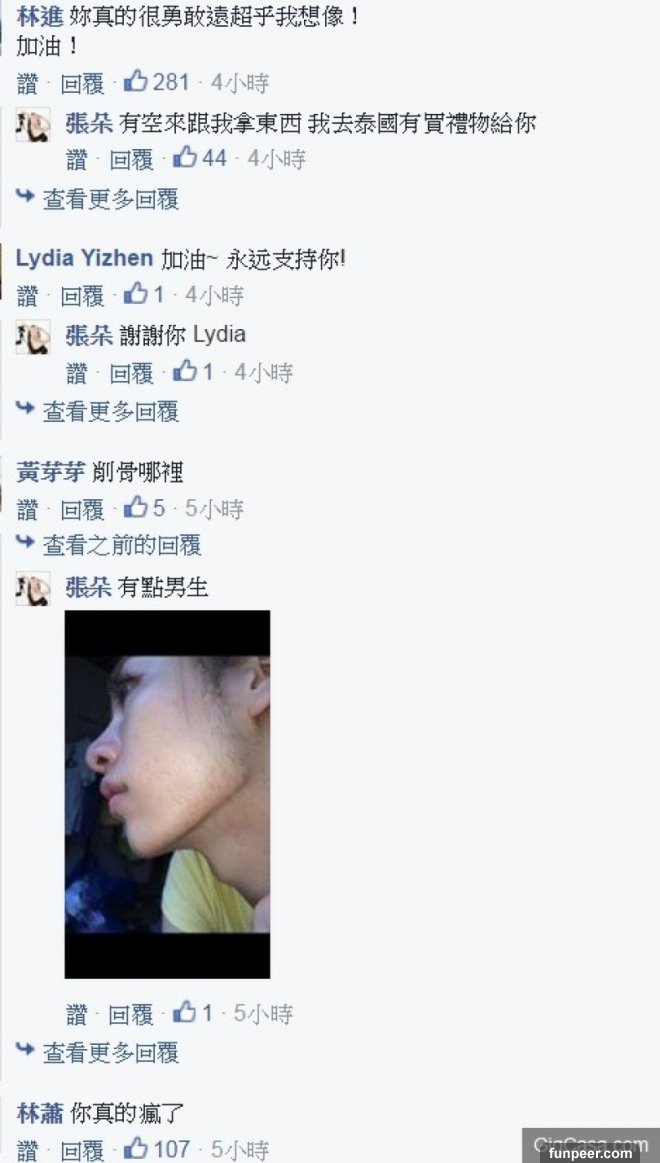
Task: Open 林蕭's profile
Action: tap(40, 1112)
